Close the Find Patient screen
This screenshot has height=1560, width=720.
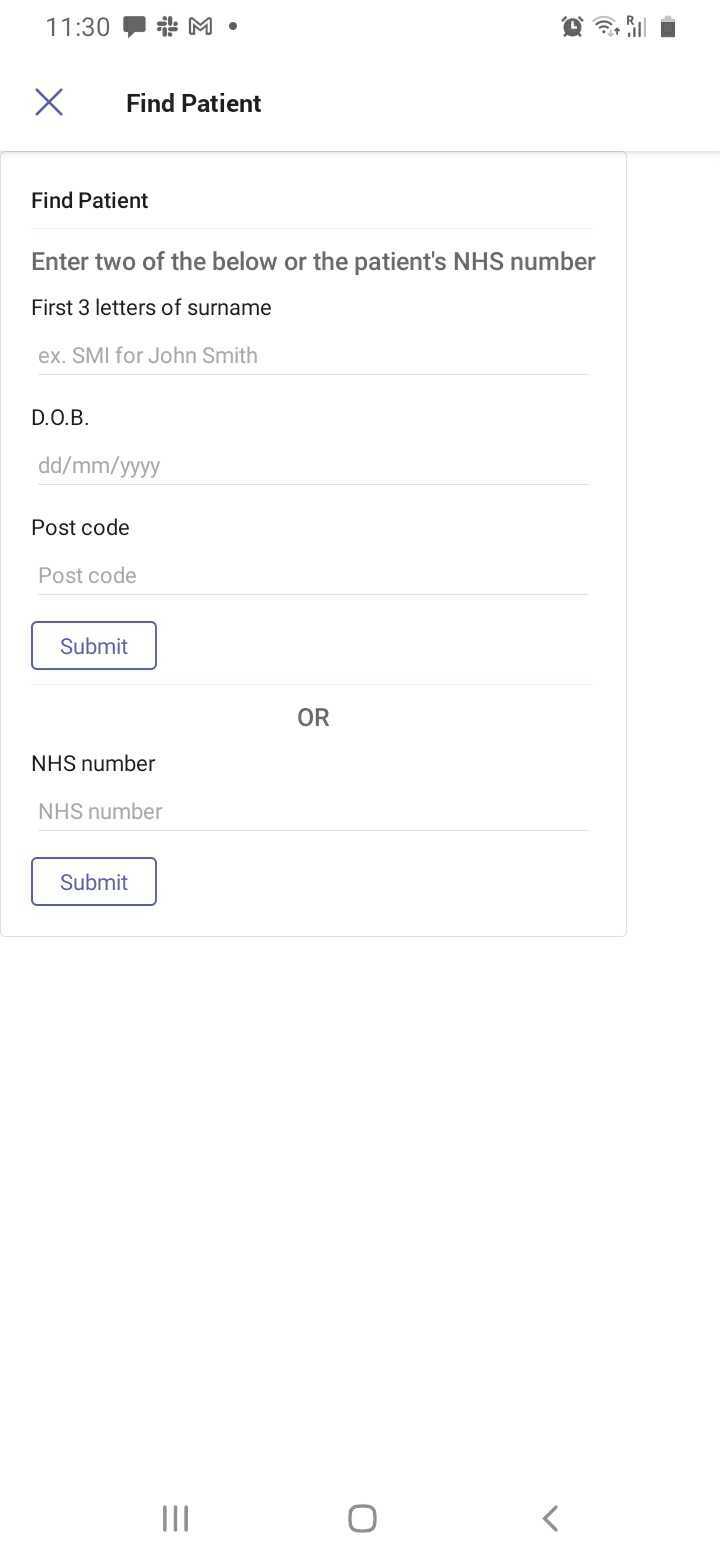point(48,102)
